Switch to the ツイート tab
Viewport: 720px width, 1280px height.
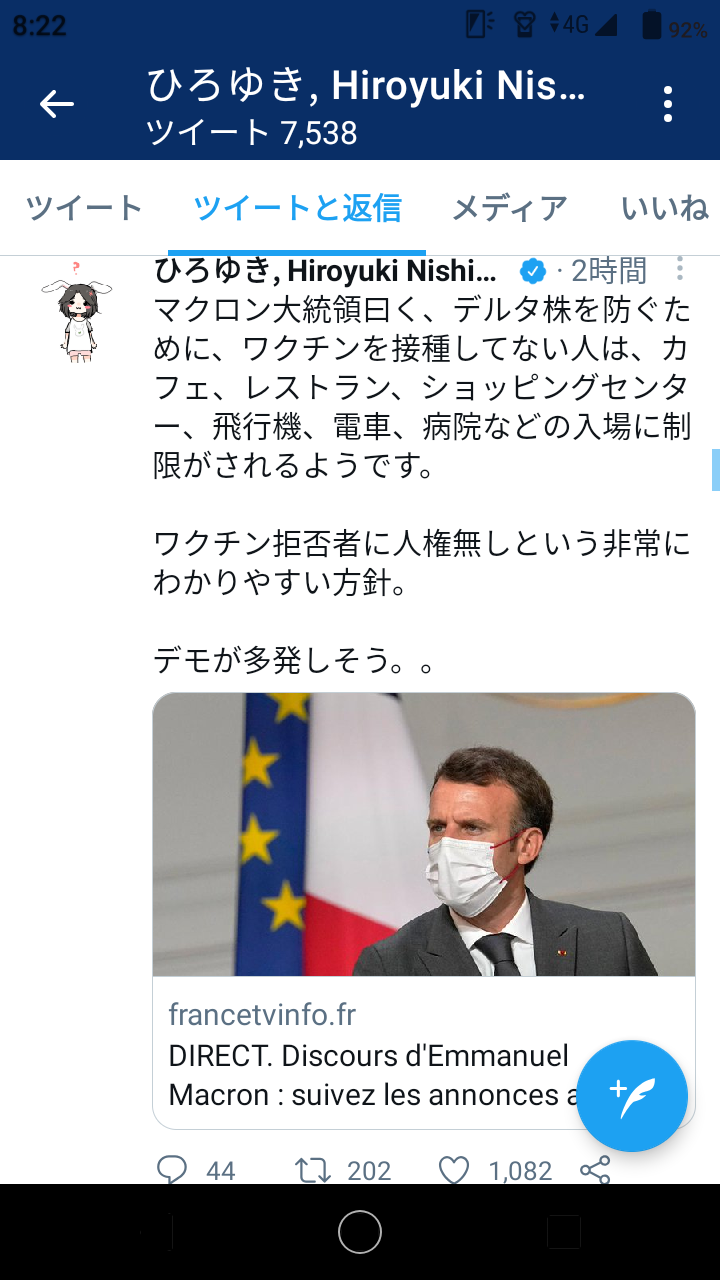(x=84, y=208)
